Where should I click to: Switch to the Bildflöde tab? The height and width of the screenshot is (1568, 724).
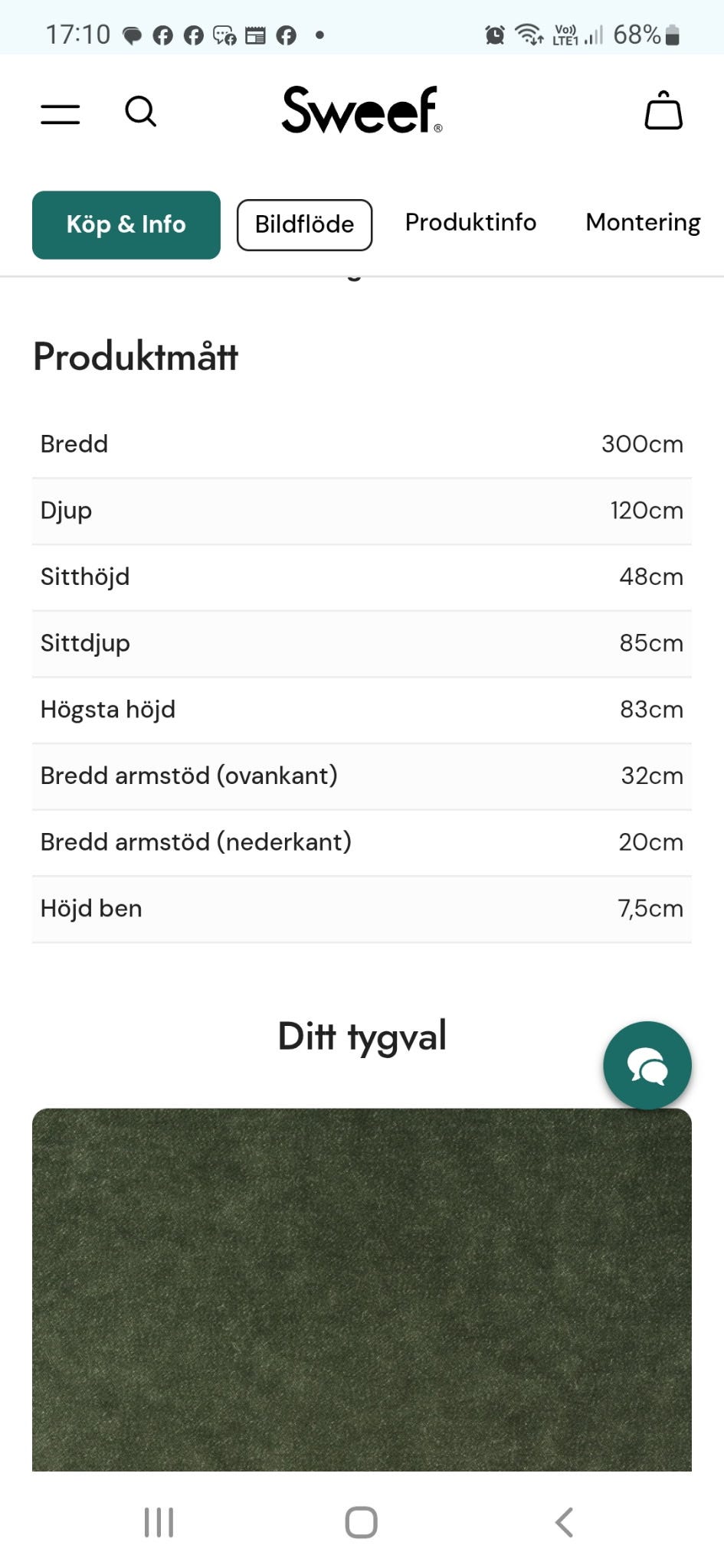[304, 225]
